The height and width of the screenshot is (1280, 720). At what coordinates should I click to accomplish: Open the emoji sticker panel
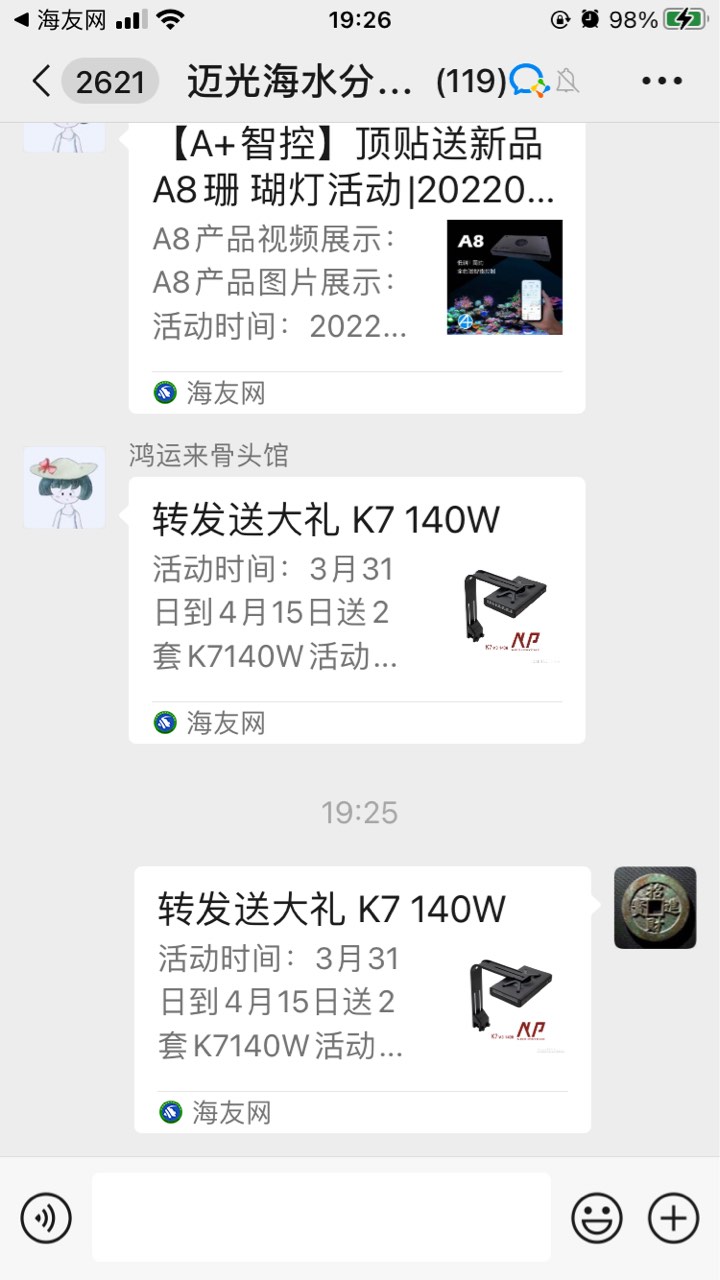coord(597,1218)
